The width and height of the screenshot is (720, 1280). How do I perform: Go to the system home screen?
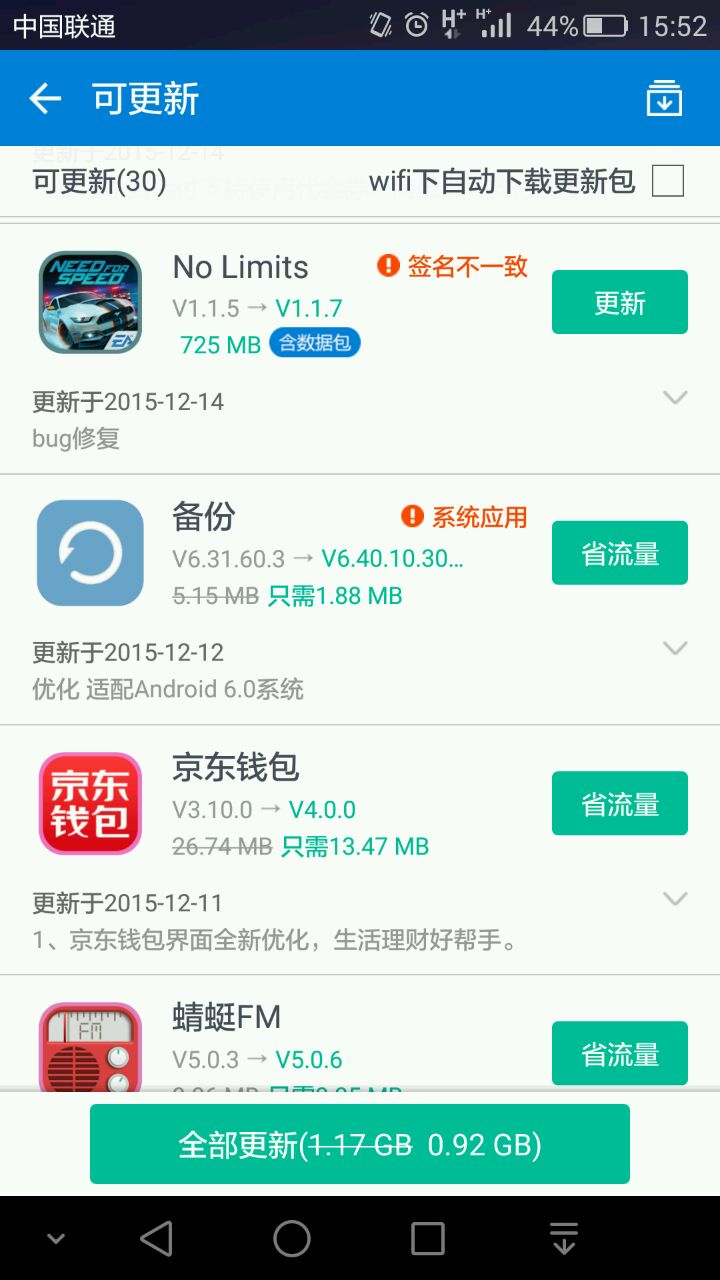tap(292, 1239)
